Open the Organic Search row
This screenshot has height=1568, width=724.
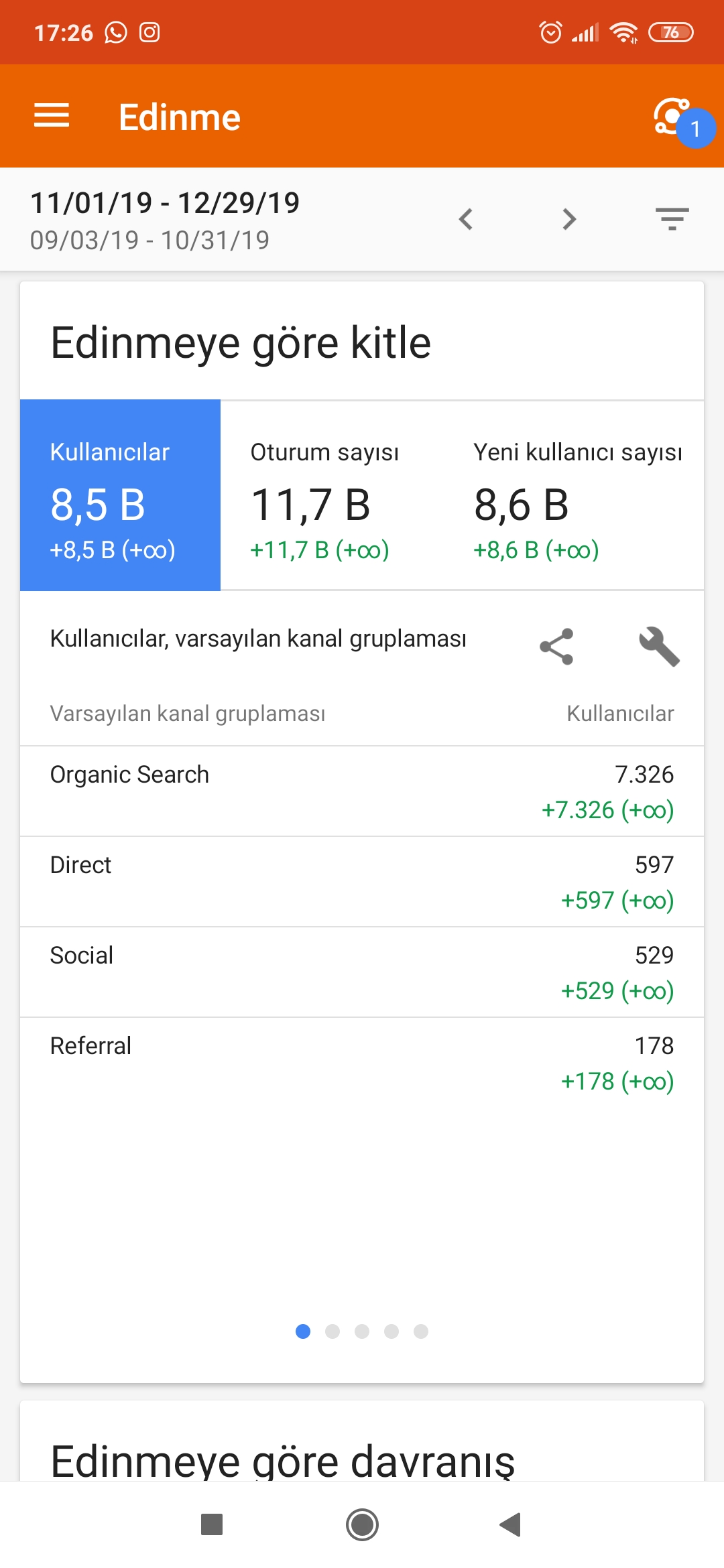coord(362,791)
